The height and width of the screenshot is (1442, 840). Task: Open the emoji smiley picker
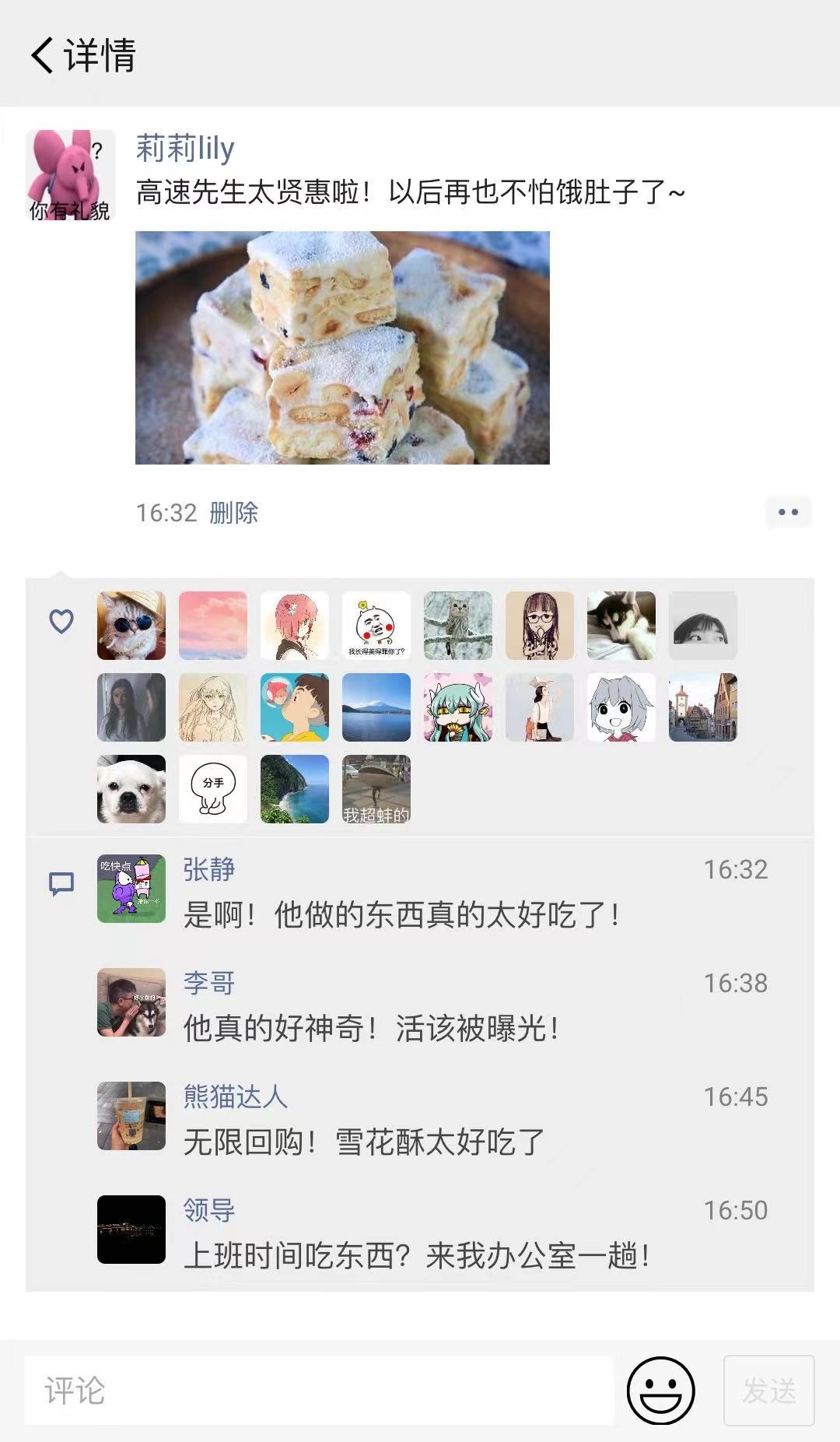pyautogui.click(x=660, y=1391)
